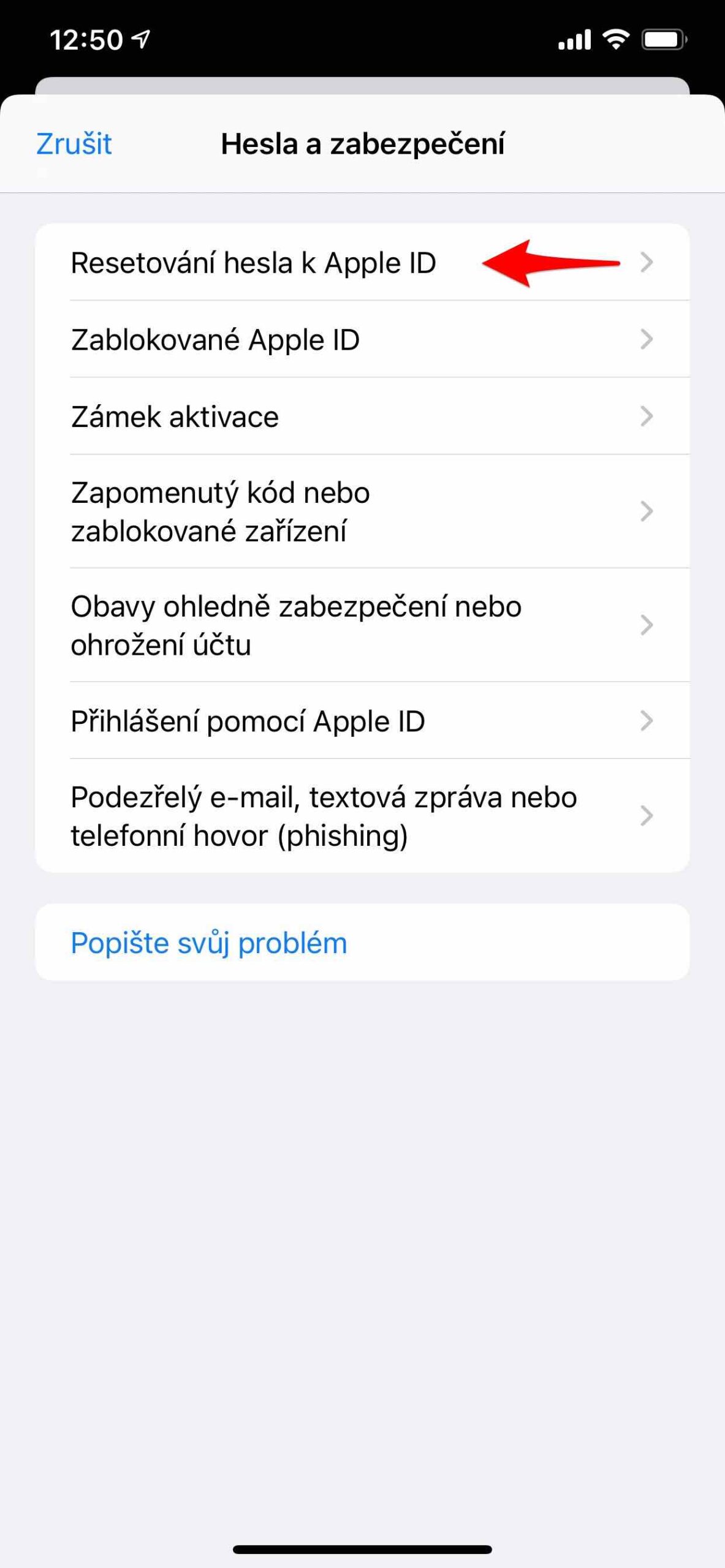Tap Zrušit to cancel
Image resolution: width=725 pixels, height=1568 pixels.
point(73,143)
